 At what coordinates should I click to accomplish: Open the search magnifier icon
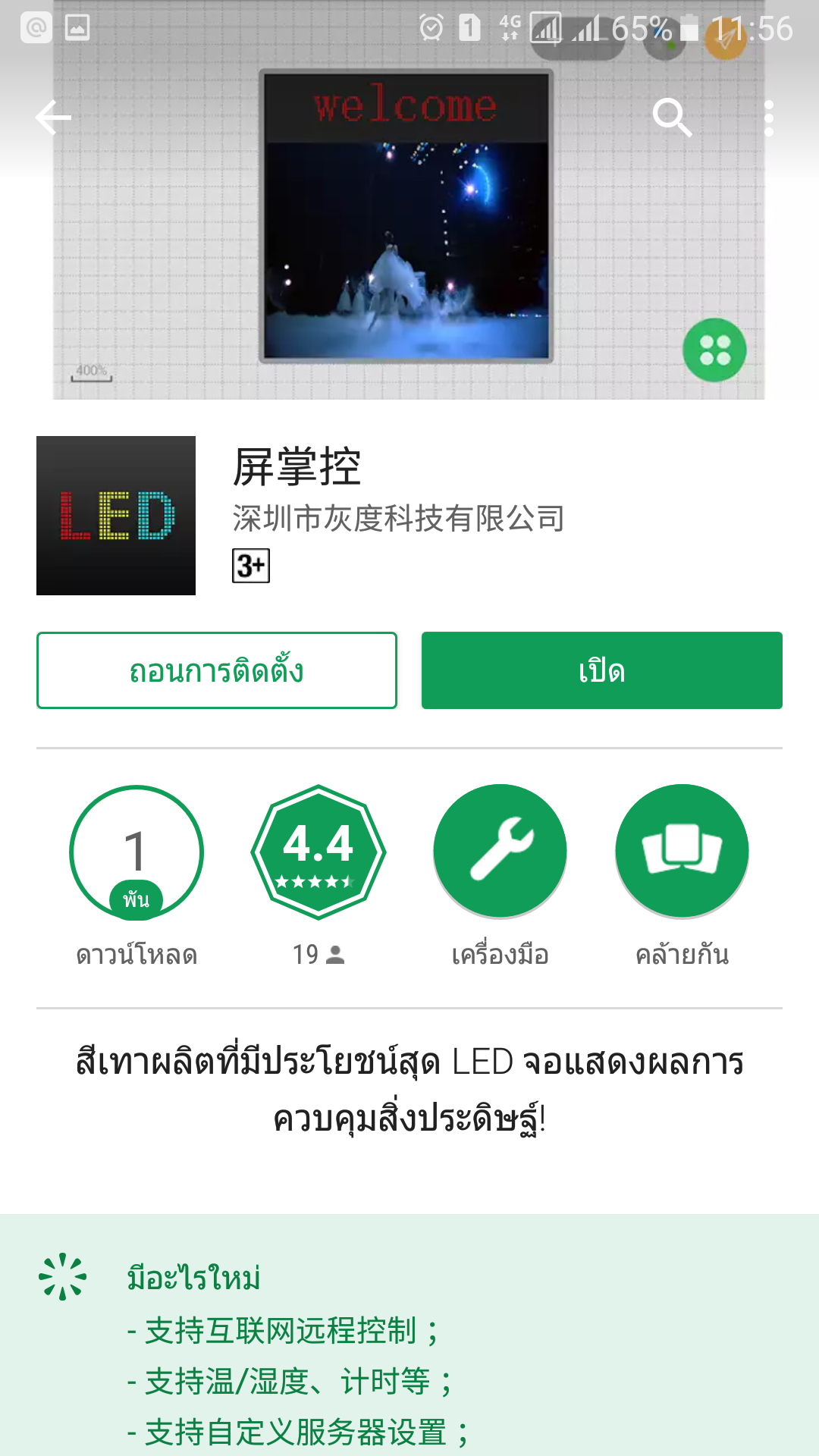tap(672, 118)
